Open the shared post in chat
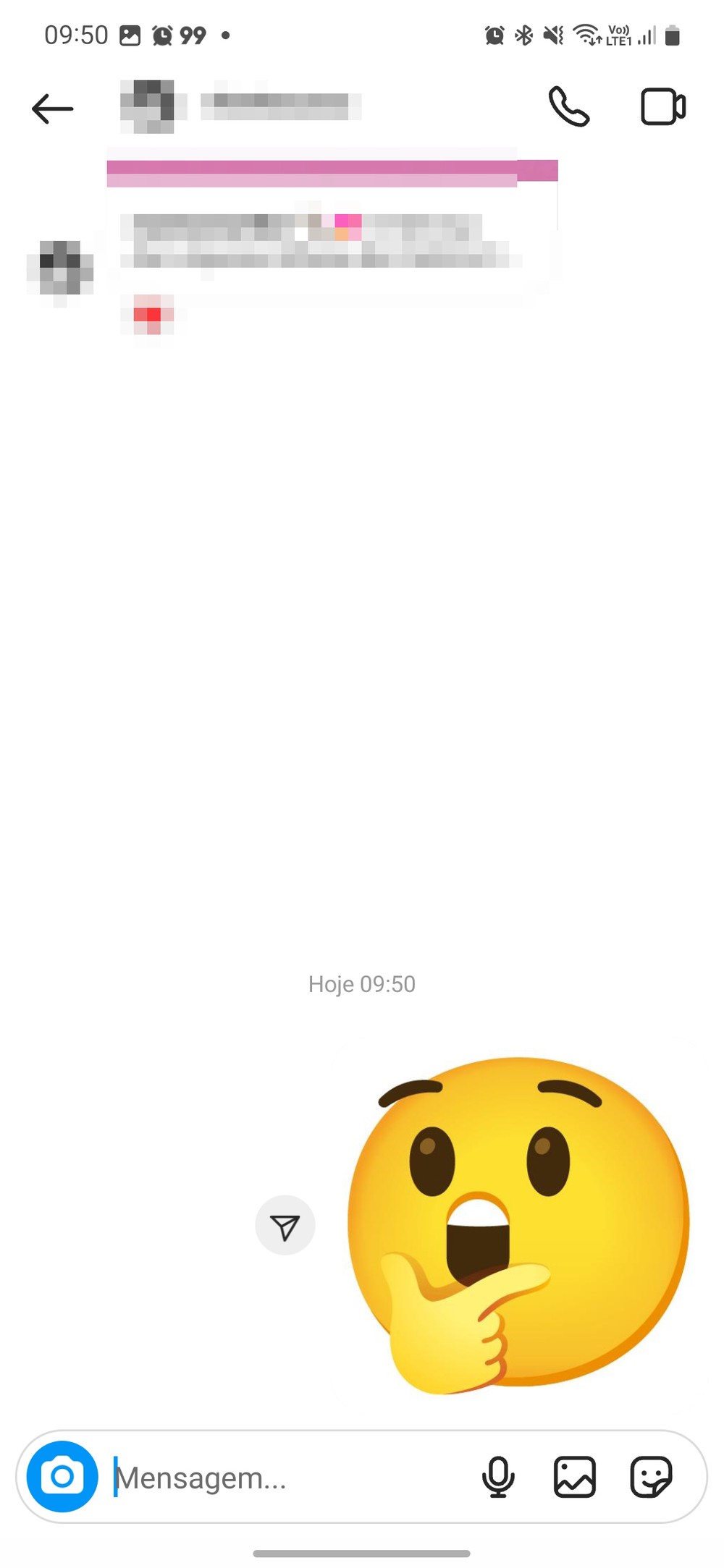 [x=332, y=224]
